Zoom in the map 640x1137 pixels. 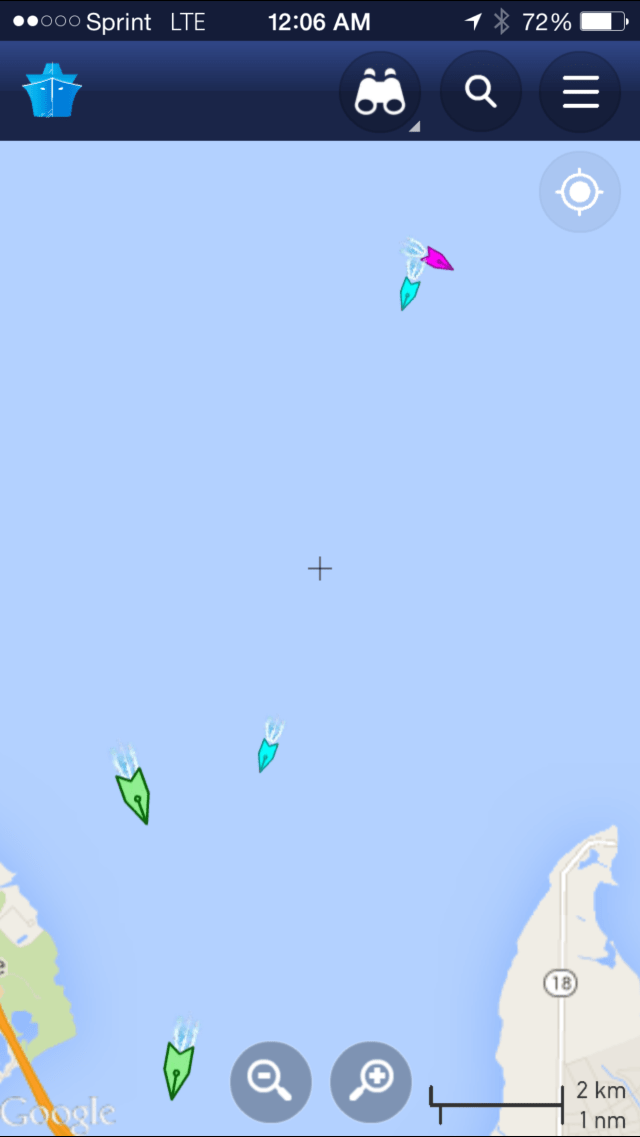pyautogui.click(x=371, y=1082)
